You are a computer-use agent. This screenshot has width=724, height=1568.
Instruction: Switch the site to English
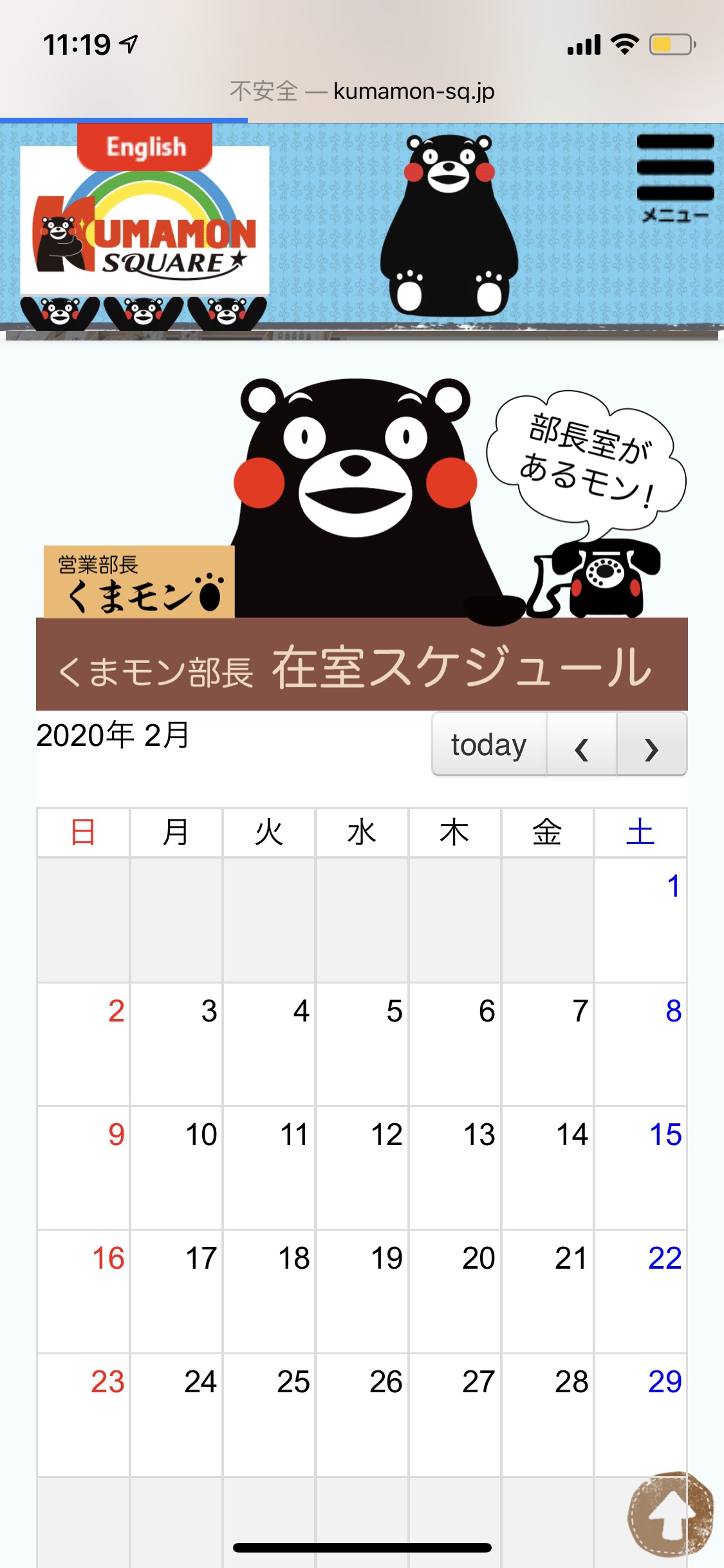[145, 147]
